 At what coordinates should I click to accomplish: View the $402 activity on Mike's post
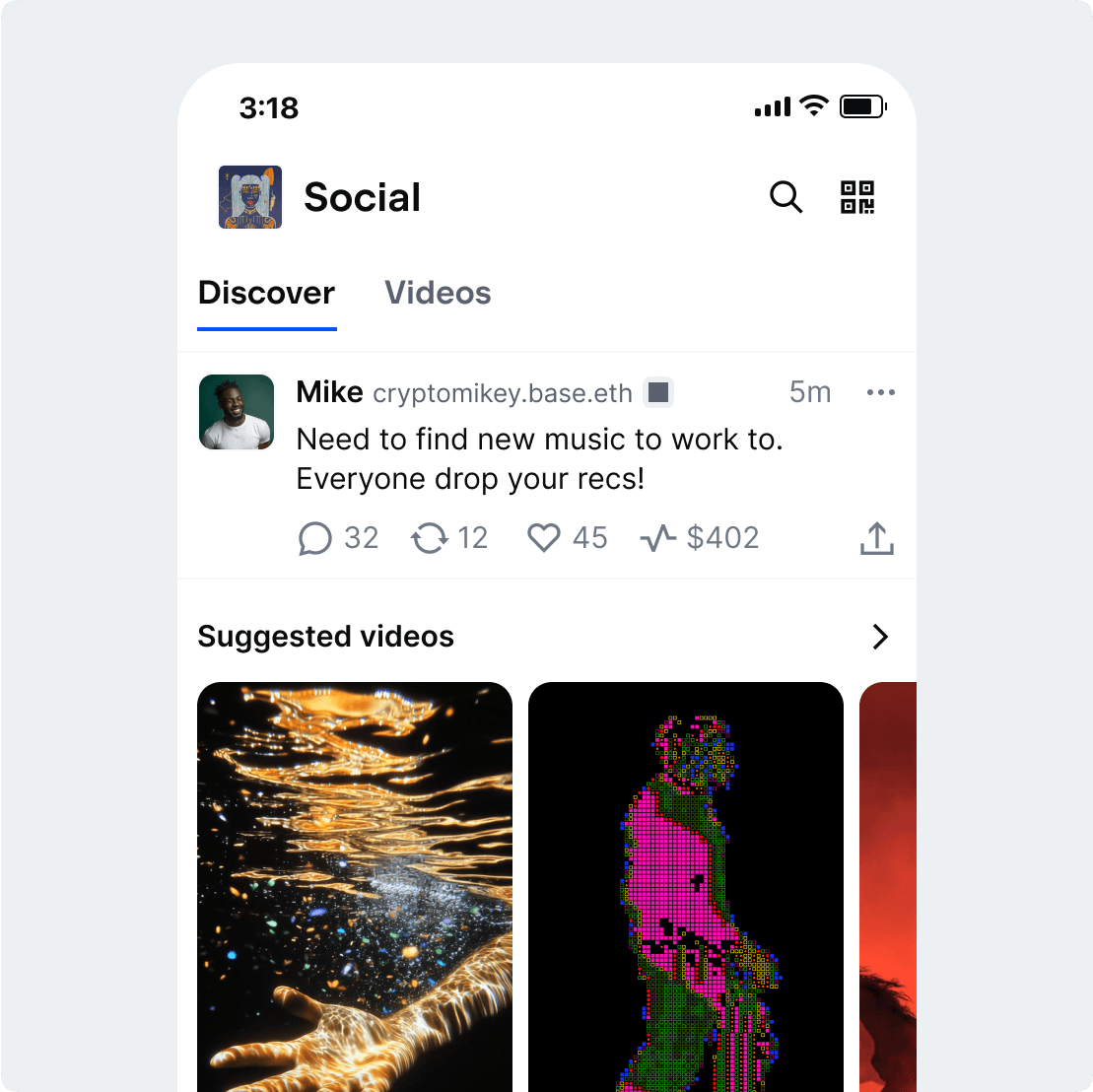[700, 538]
